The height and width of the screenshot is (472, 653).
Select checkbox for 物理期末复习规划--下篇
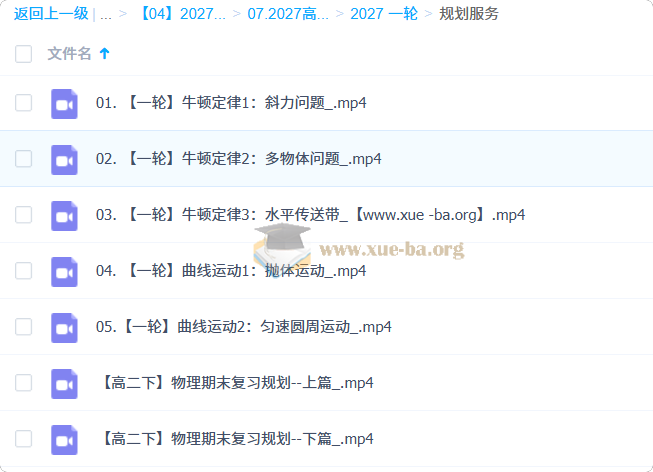[23, 439]
